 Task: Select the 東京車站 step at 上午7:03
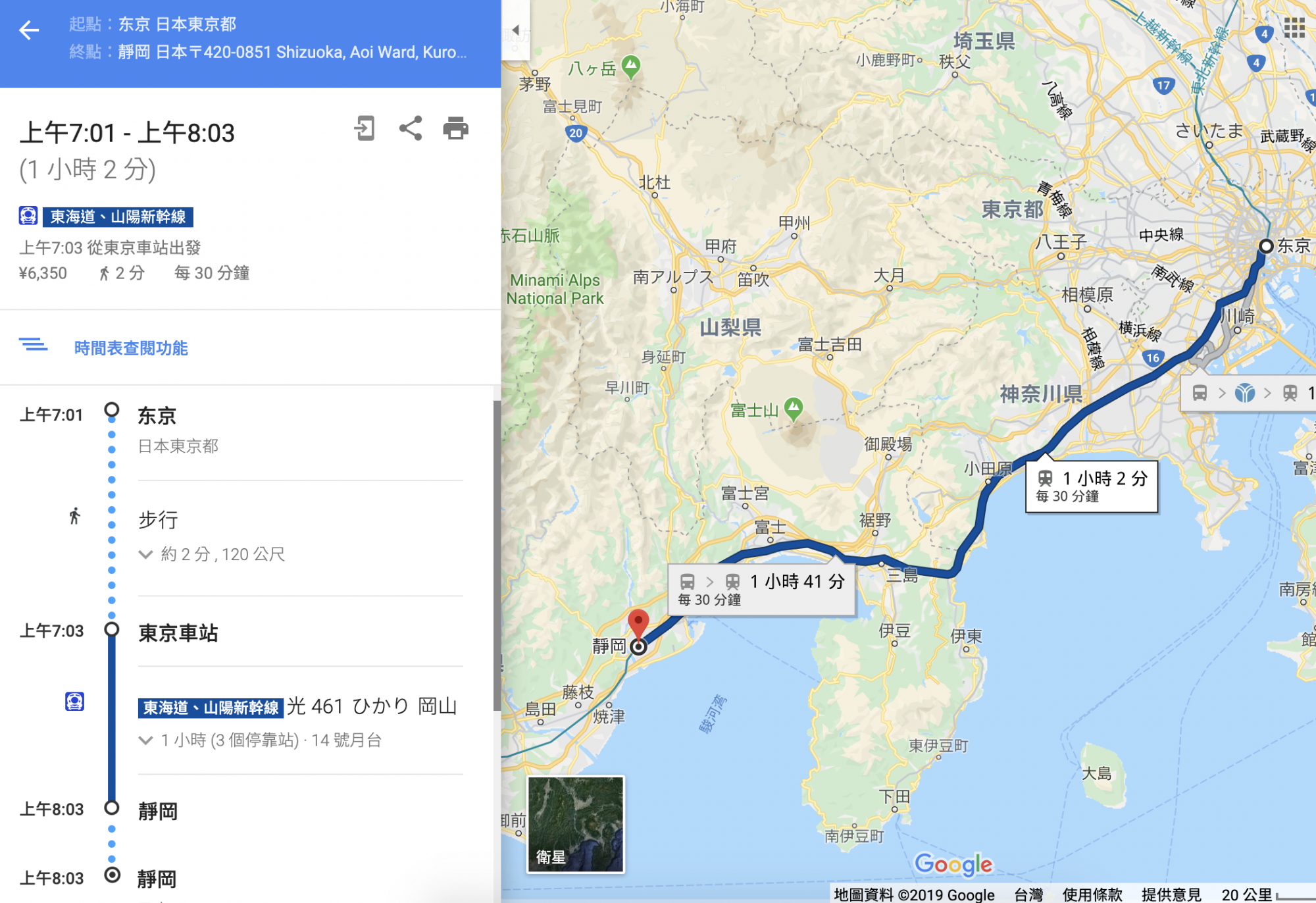point(178,633)
